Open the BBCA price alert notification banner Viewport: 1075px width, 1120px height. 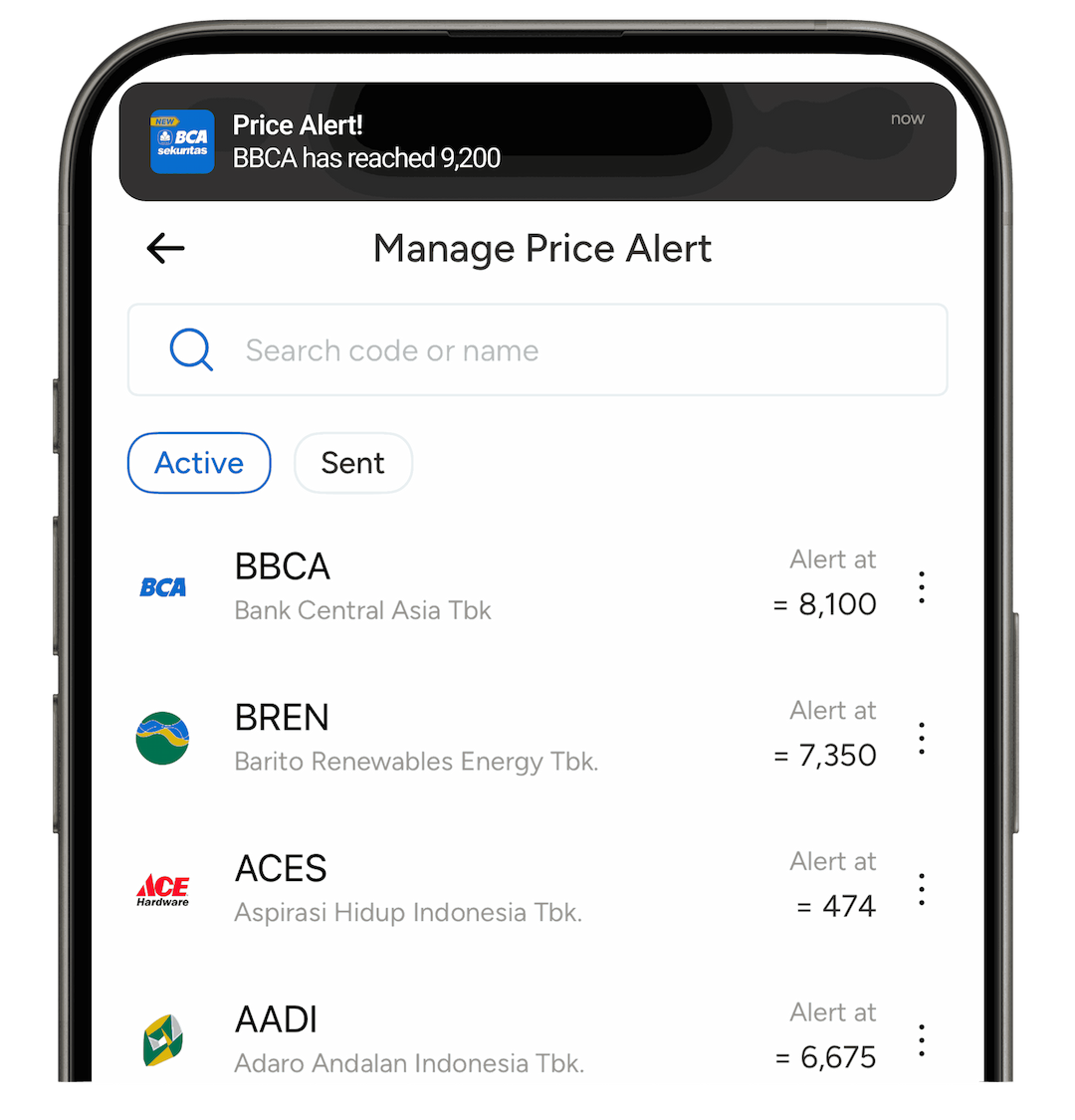click(537, 141)
